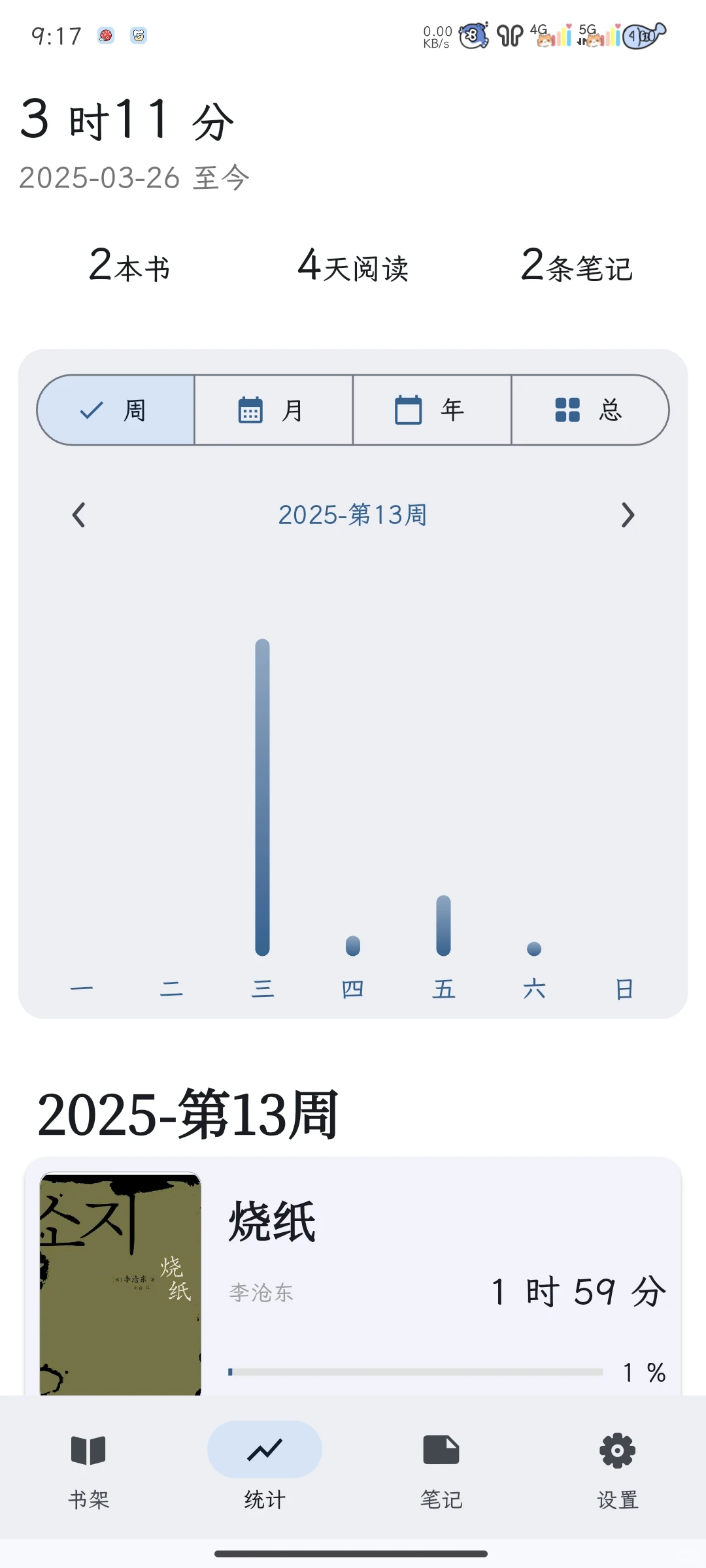Click the checkmark icon on the 周 tab
706x1568 pixels.
click(92, 410)
